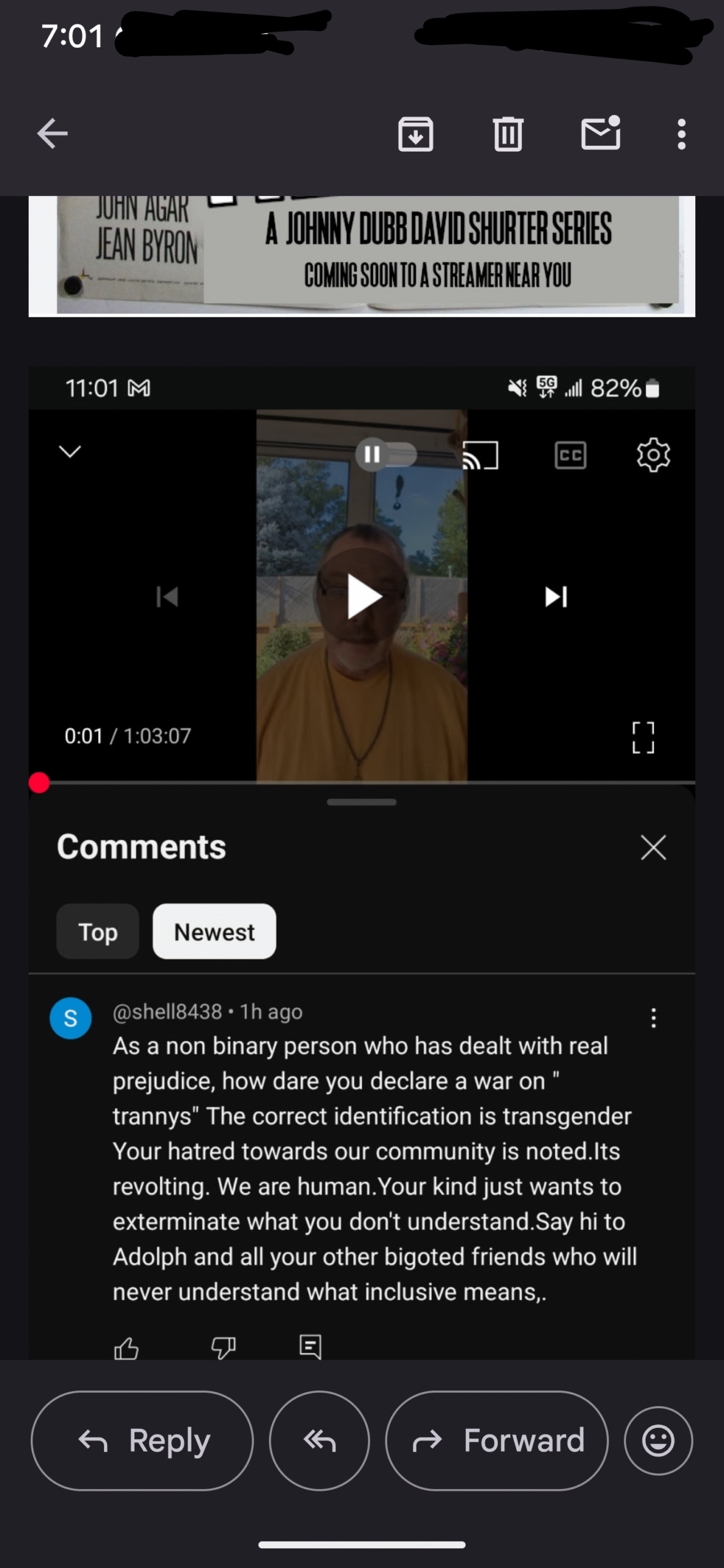Reply all using the double-arrow button
This screenshot has width=724, height=1568.
[x=320, y=1441]
